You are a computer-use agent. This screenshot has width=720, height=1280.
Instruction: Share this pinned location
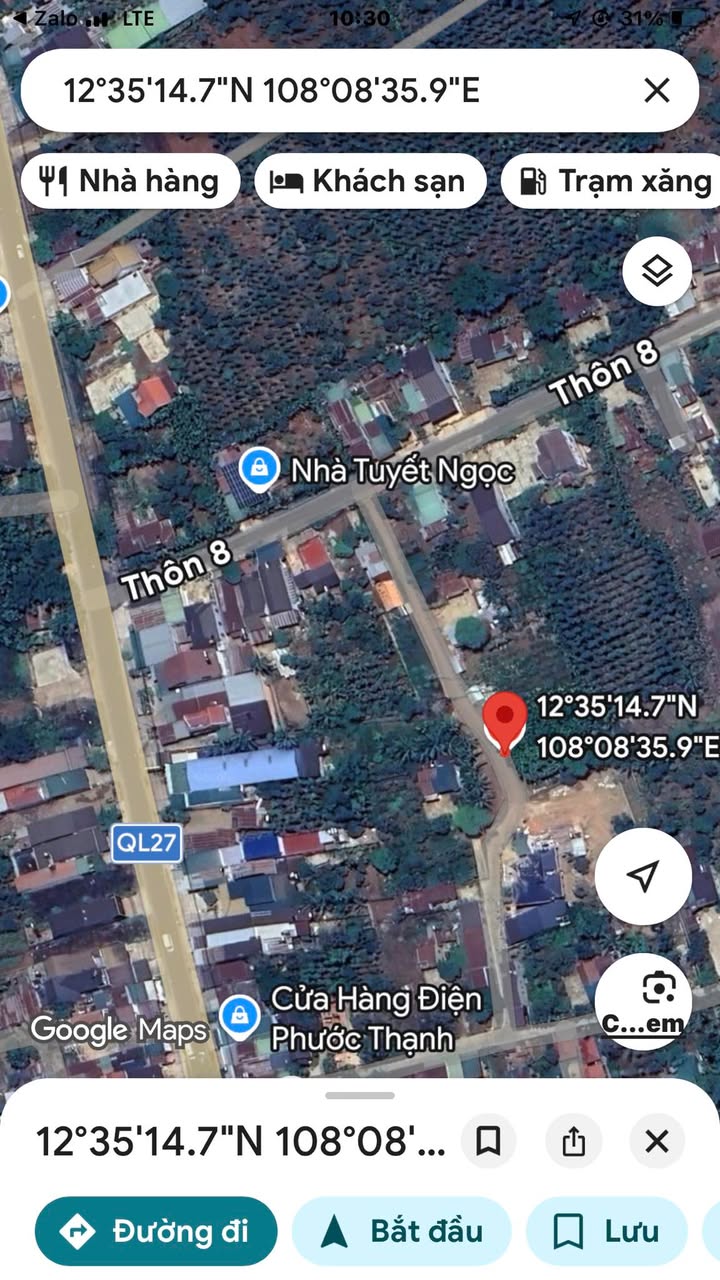point(573,1141)
